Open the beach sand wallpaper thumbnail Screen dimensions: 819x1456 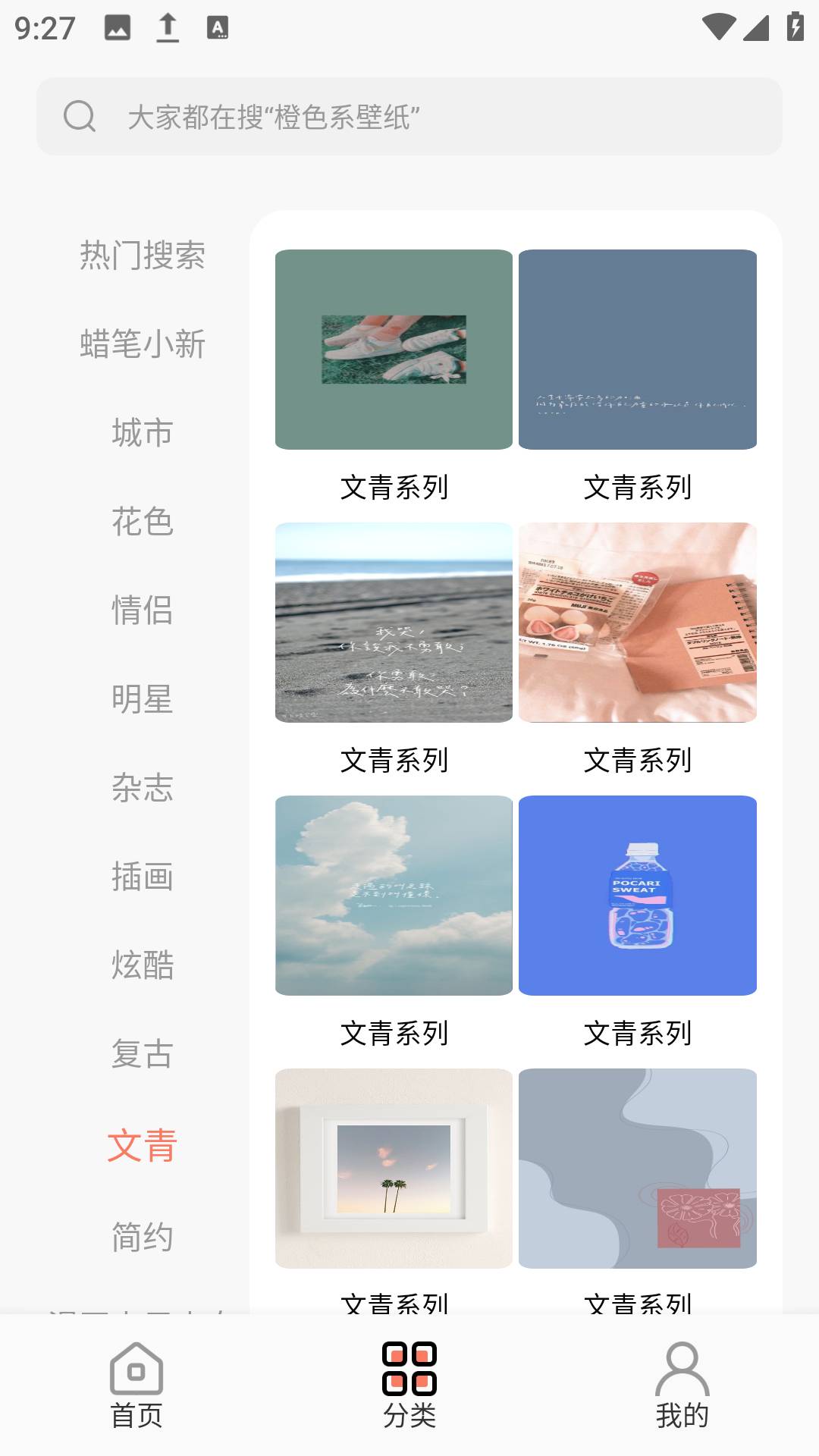pyautogui.click(x=394, y=623)
